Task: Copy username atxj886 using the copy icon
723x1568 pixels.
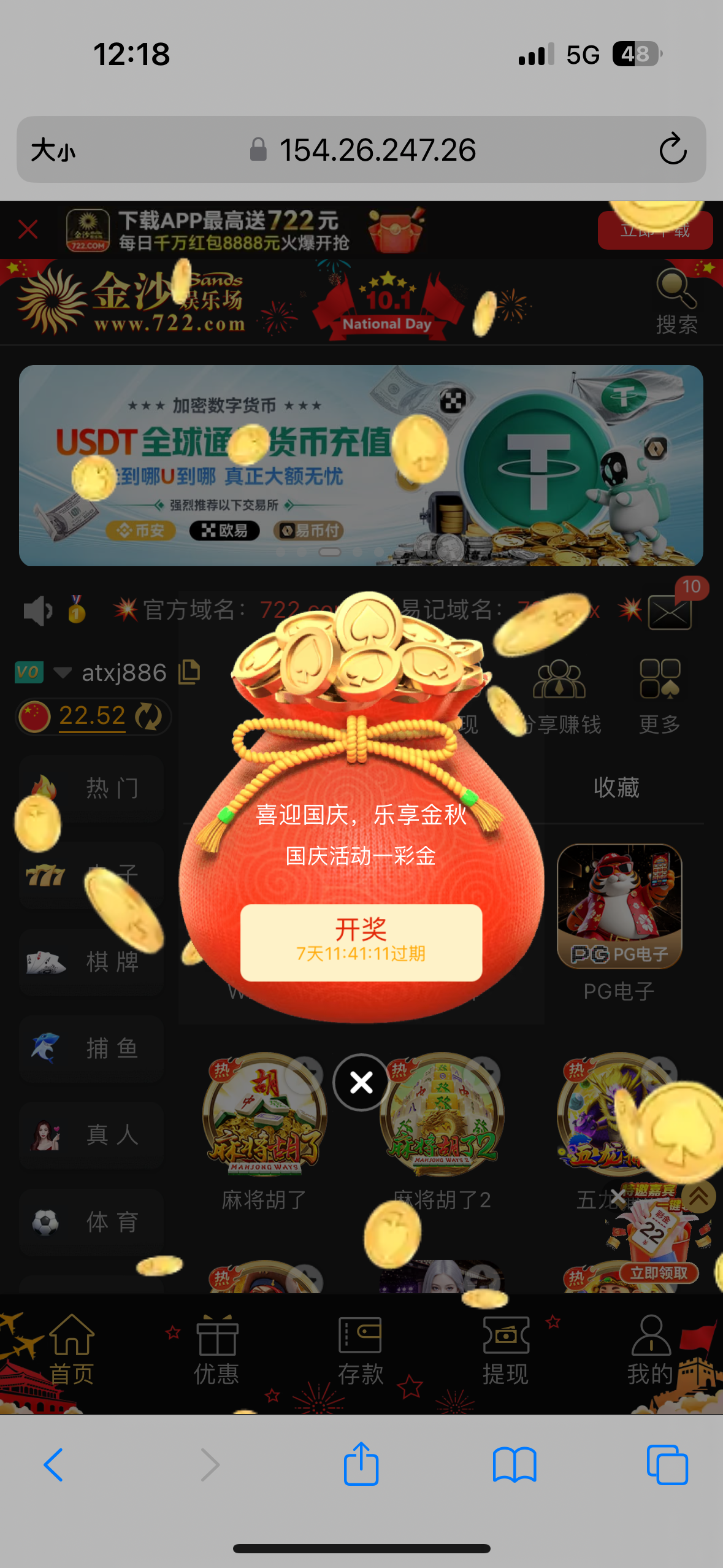Action: 189,672
